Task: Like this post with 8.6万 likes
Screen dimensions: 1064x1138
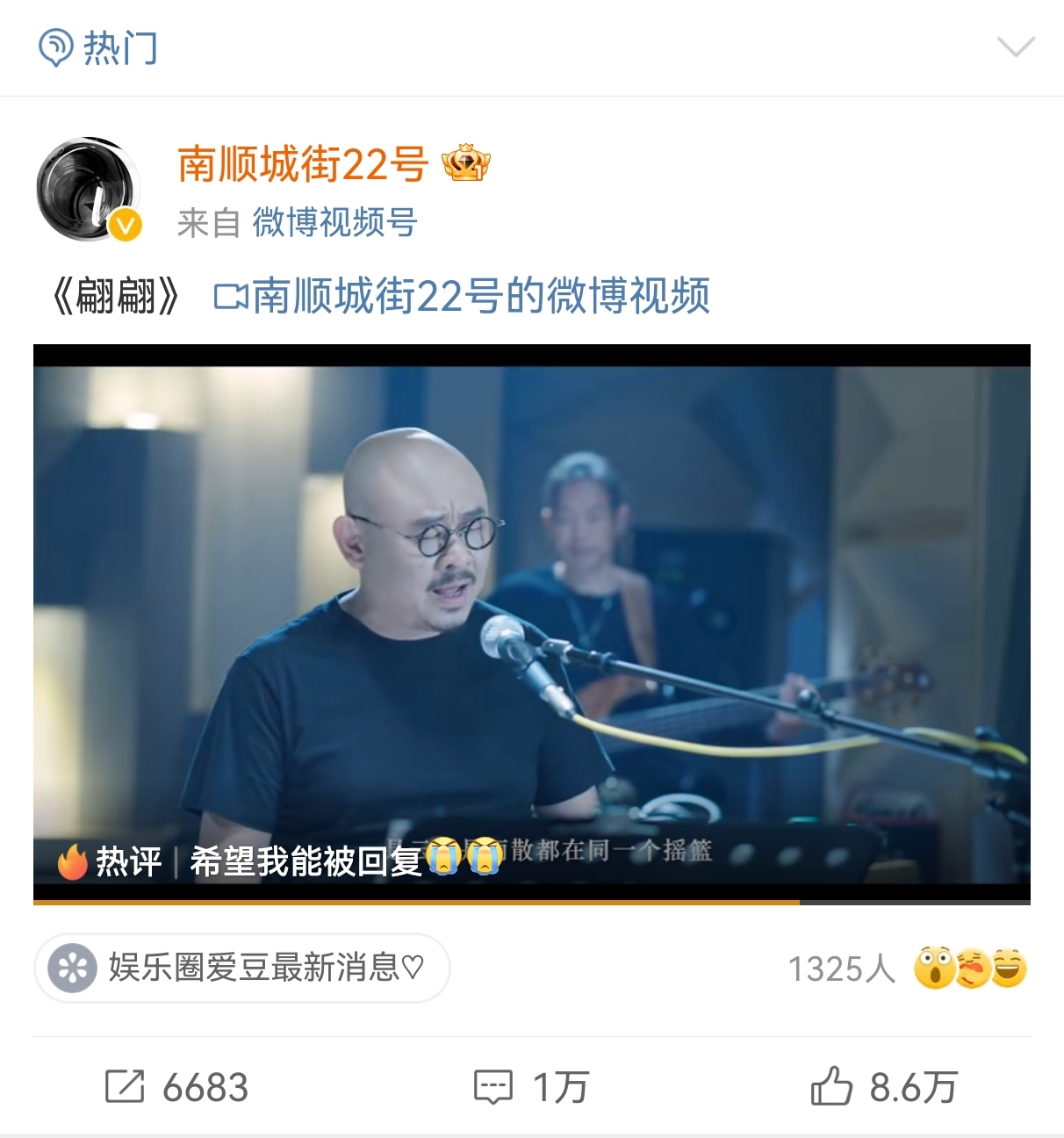Action: point(884,1087)
